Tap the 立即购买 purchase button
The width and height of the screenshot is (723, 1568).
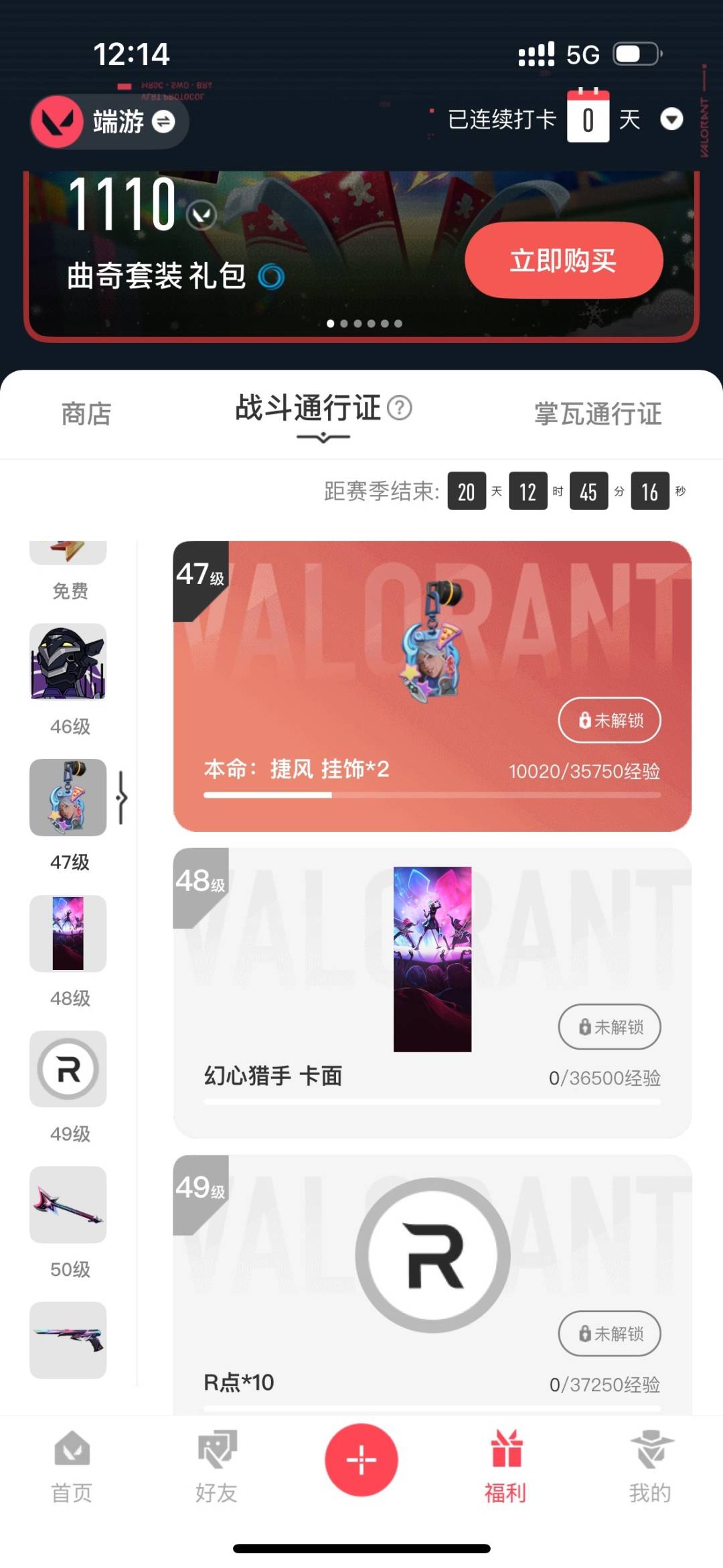click(x=564, y=261)
